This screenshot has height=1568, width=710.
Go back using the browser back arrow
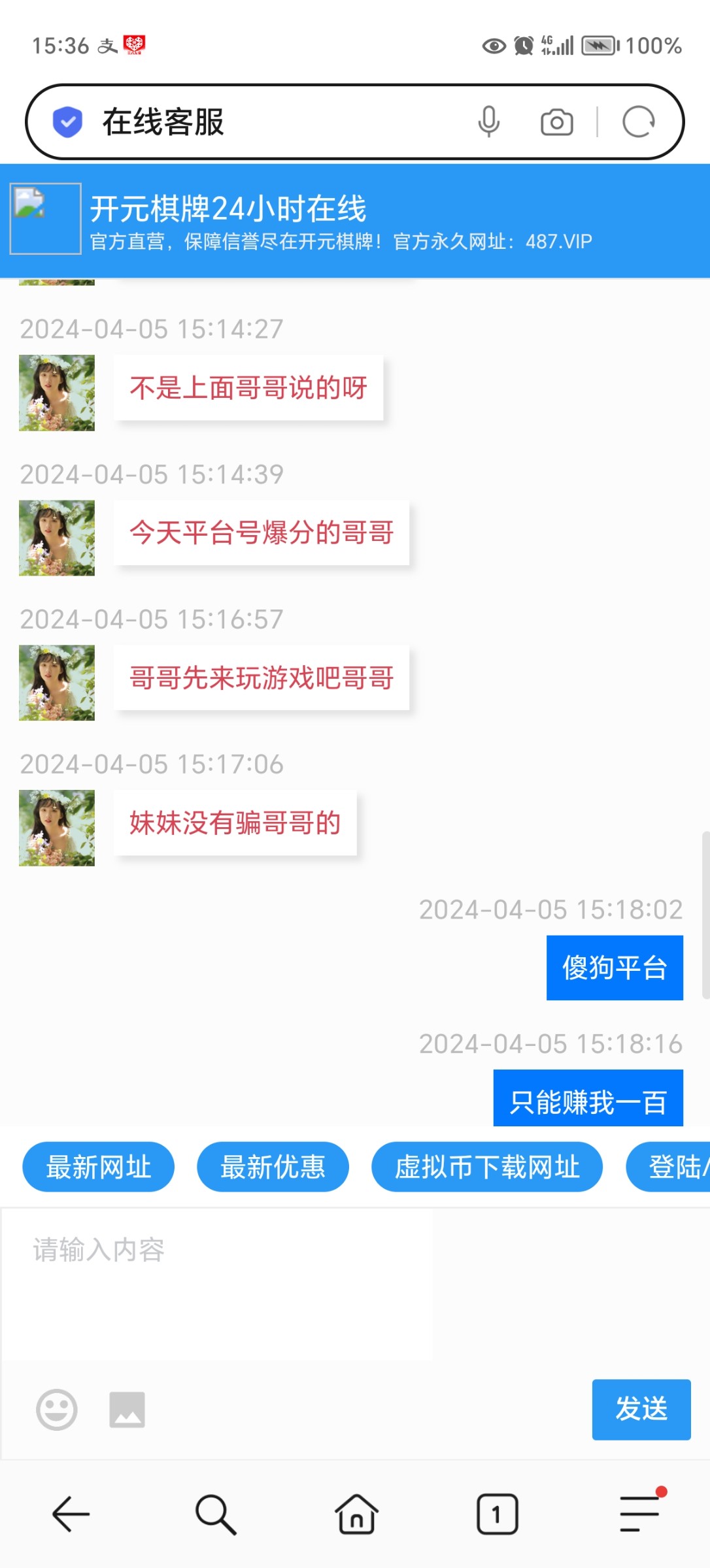point(71,1514)
